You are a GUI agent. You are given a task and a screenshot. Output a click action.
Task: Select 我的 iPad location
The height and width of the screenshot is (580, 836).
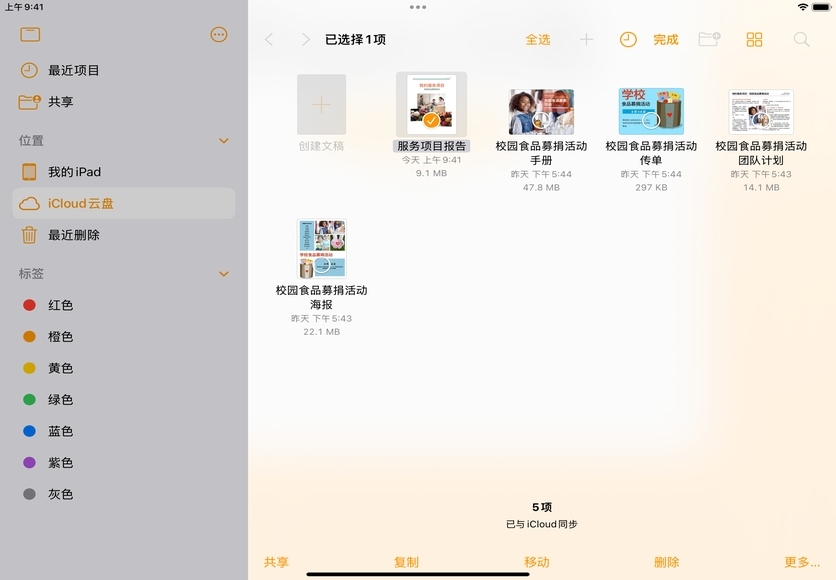(74, 172)
